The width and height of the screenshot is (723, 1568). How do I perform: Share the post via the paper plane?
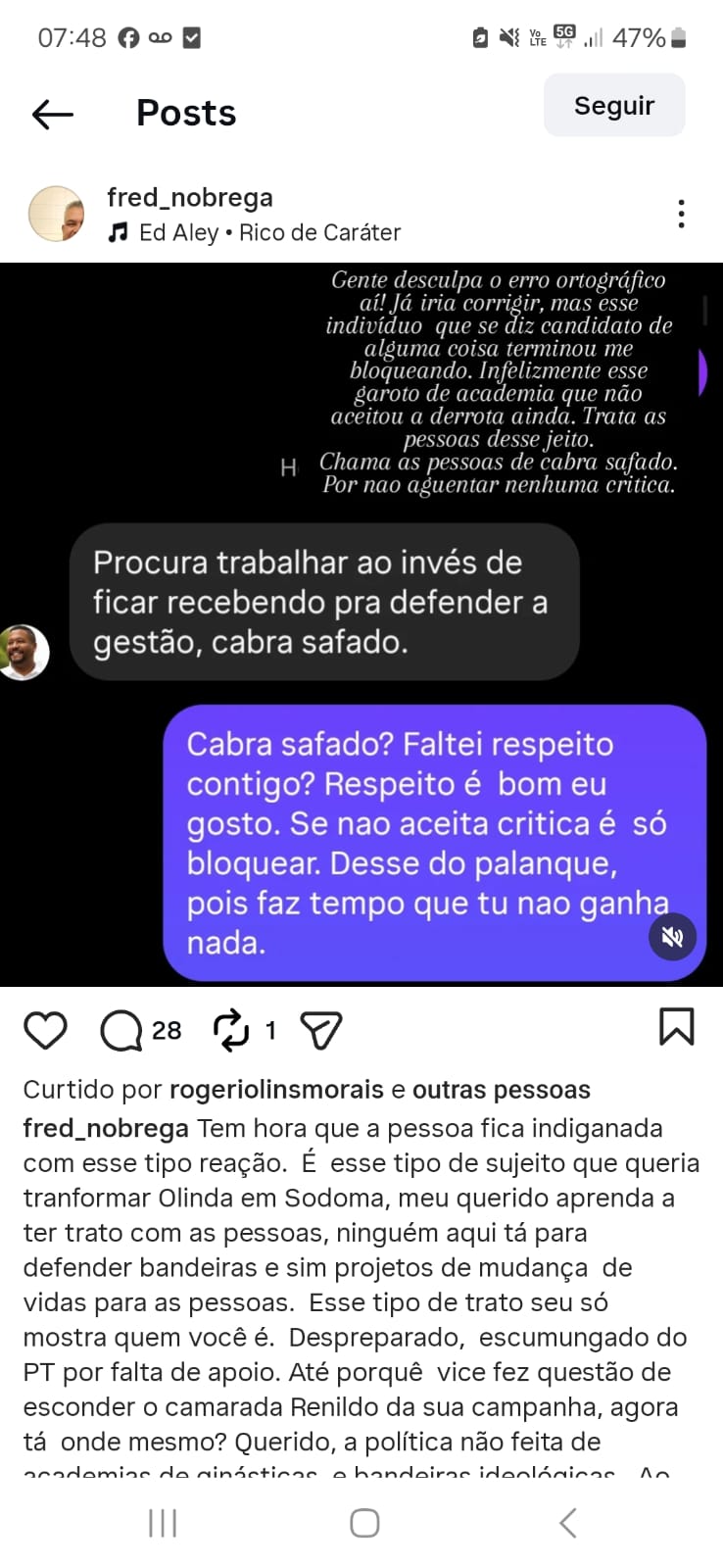click(x=321, y=1030)
